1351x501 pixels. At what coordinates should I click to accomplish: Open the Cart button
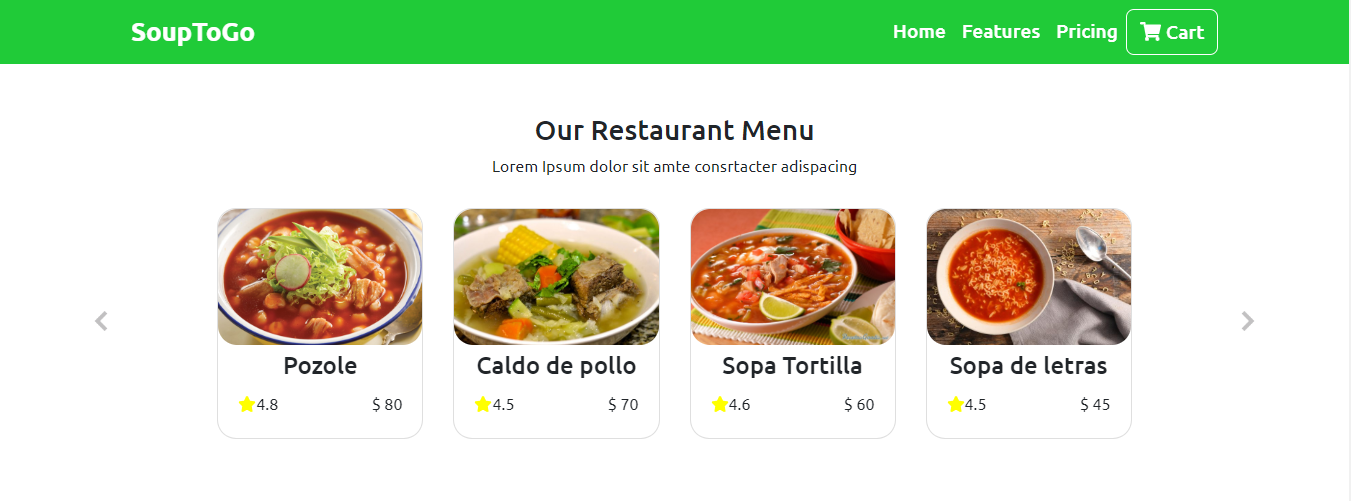1171,32
